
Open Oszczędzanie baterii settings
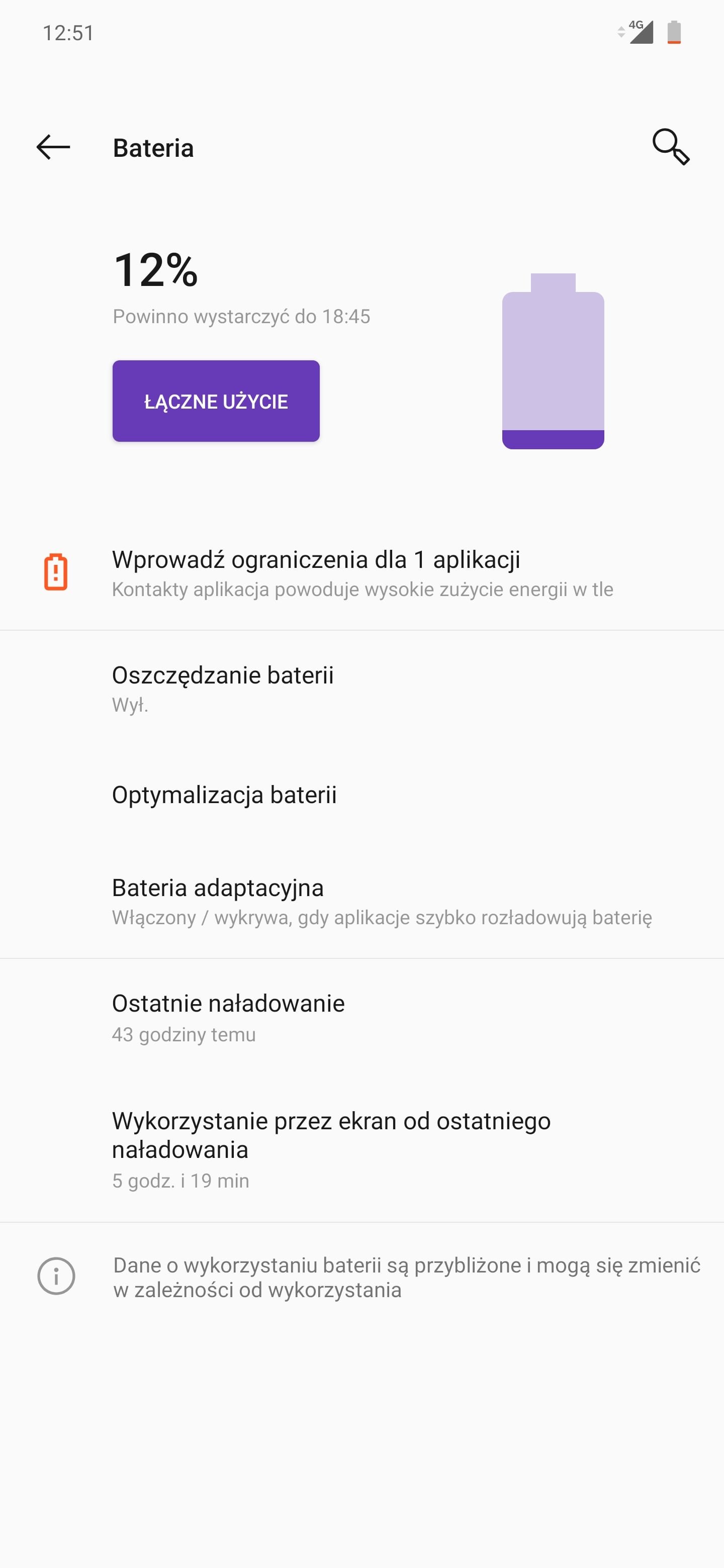click(x=361, y=689)
